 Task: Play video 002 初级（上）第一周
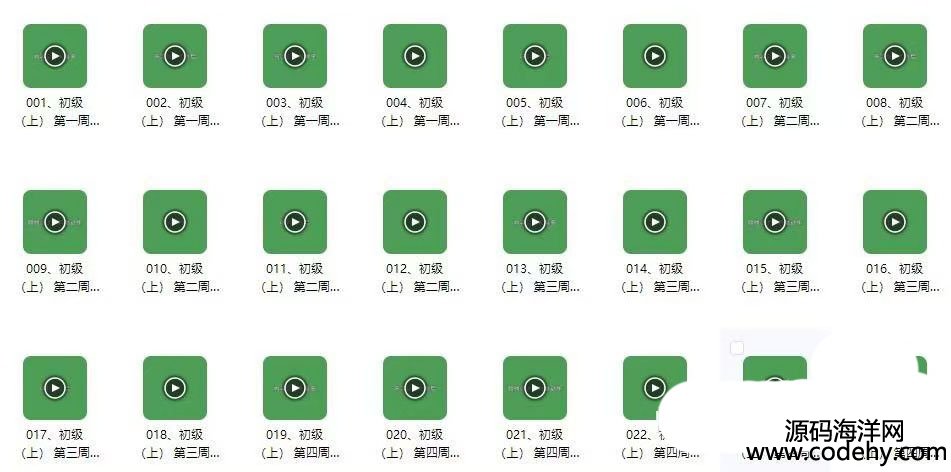pos(175,56)
